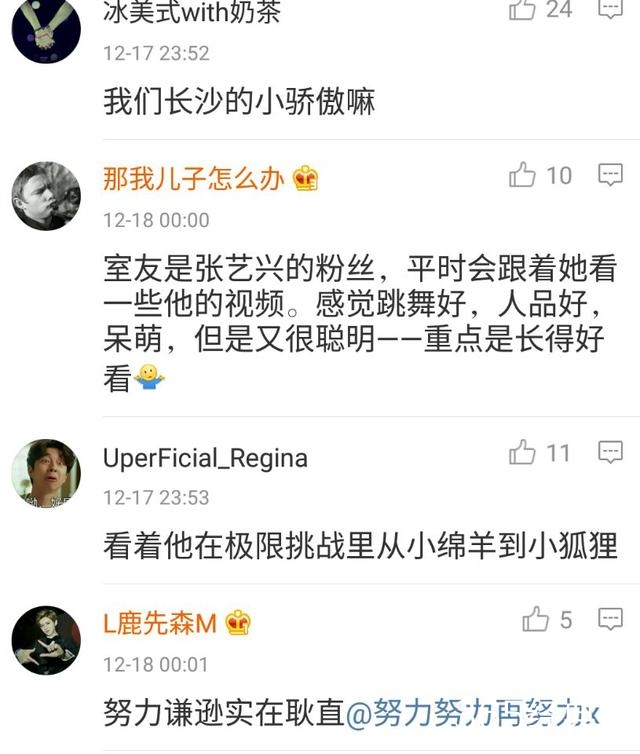This screenshot has width=640, height=754.
Task: Reply to 那我儿子怎么办's comment
Action: tap(610, 176)
